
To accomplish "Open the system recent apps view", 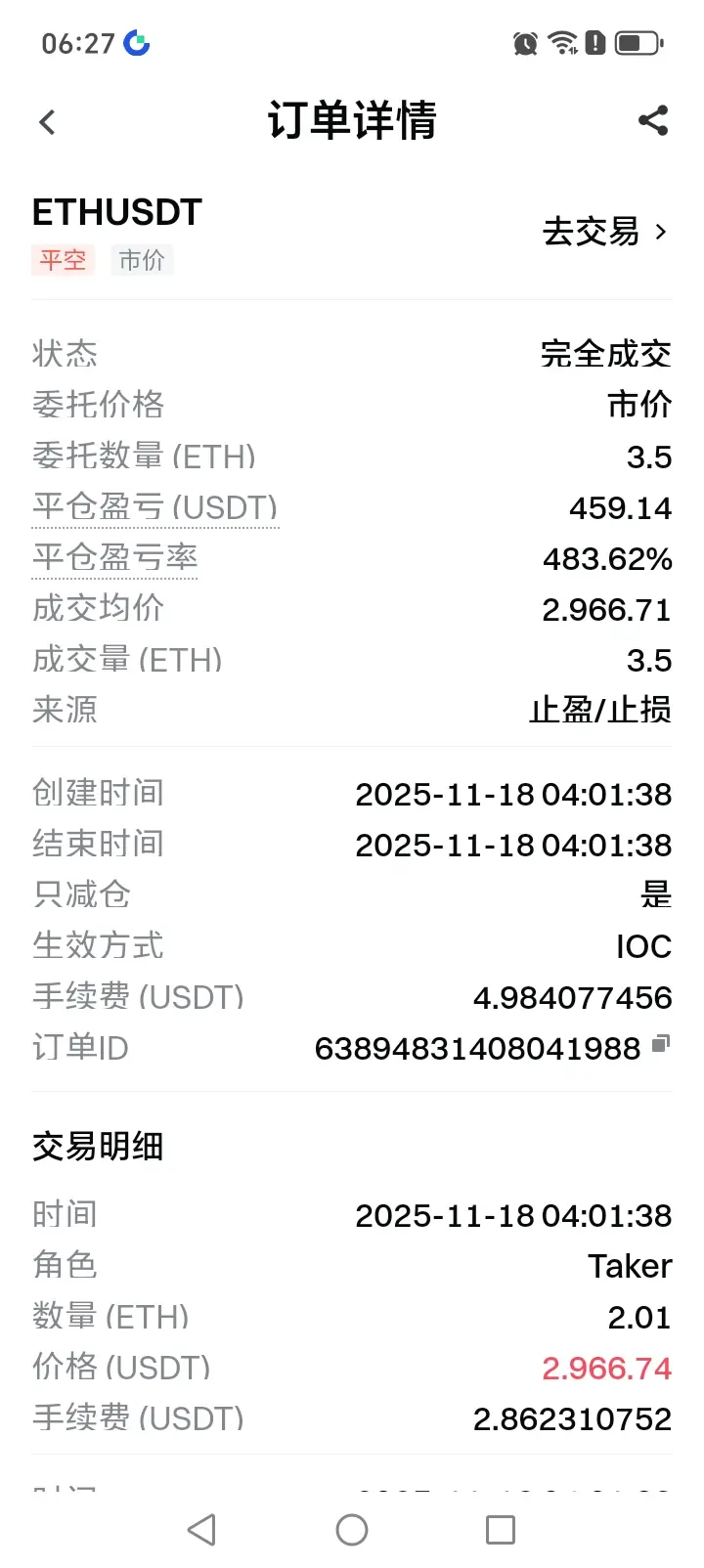I will (x=501, y=1530).
